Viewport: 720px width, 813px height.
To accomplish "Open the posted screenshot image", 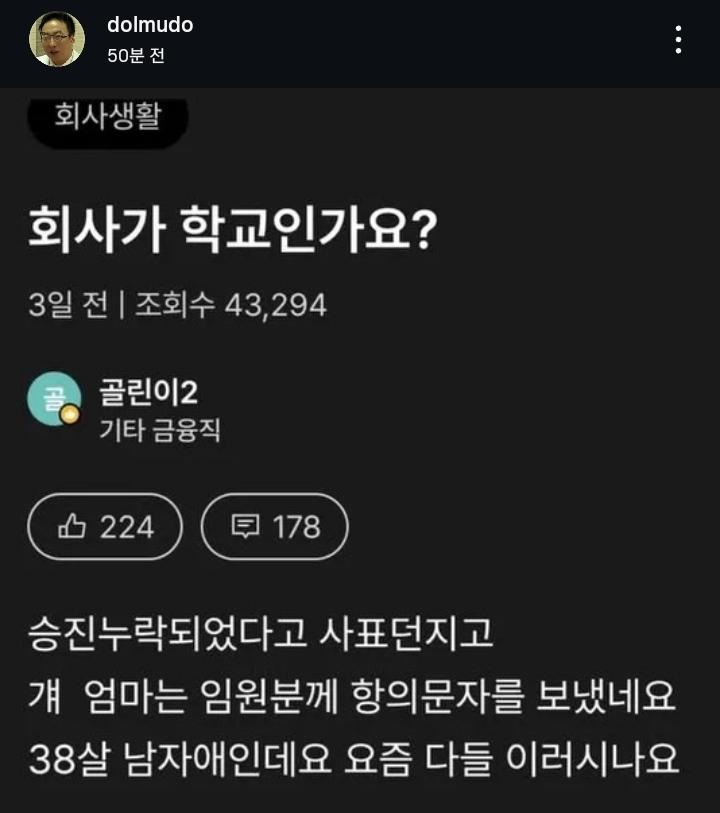I will click(360, 450).
